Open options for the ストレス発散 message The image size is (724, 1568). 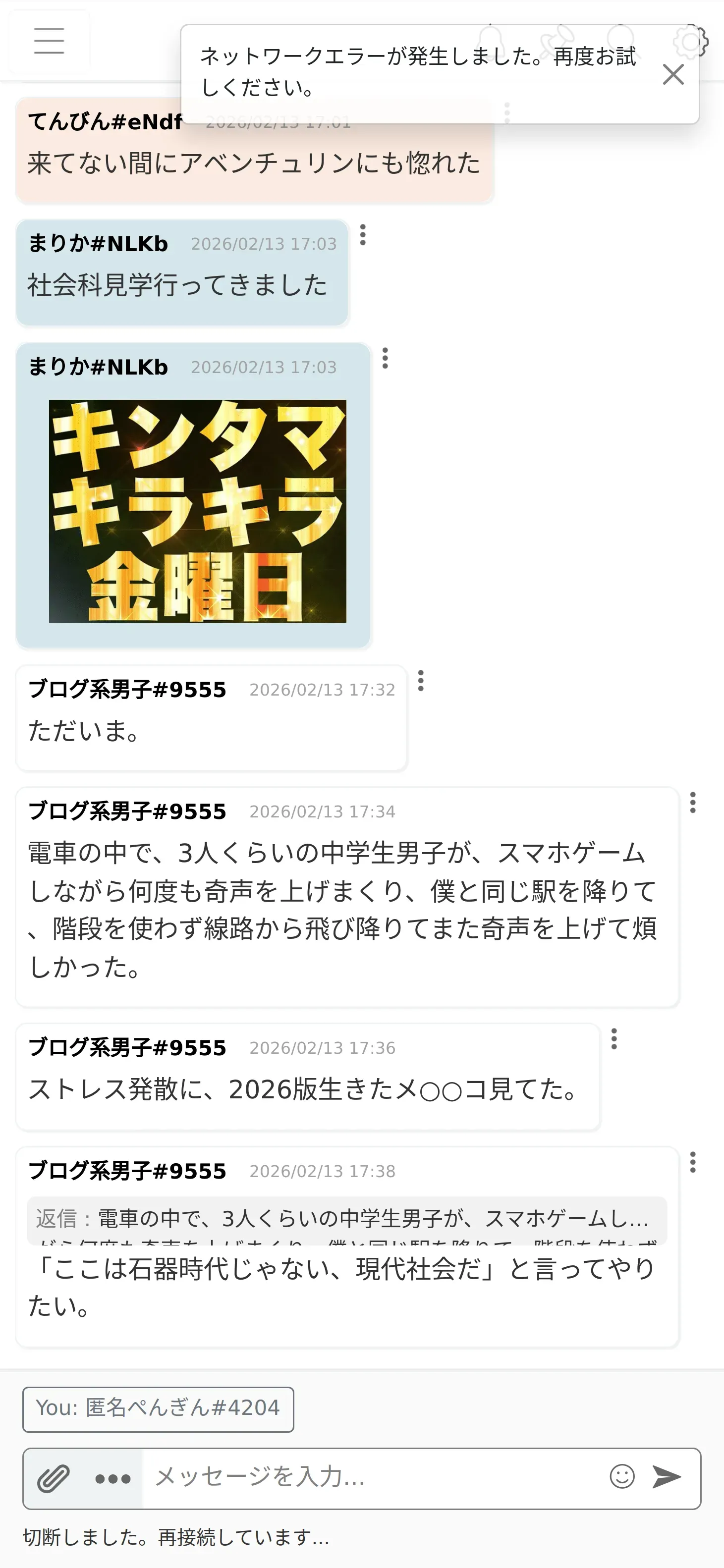[614, 1038]
